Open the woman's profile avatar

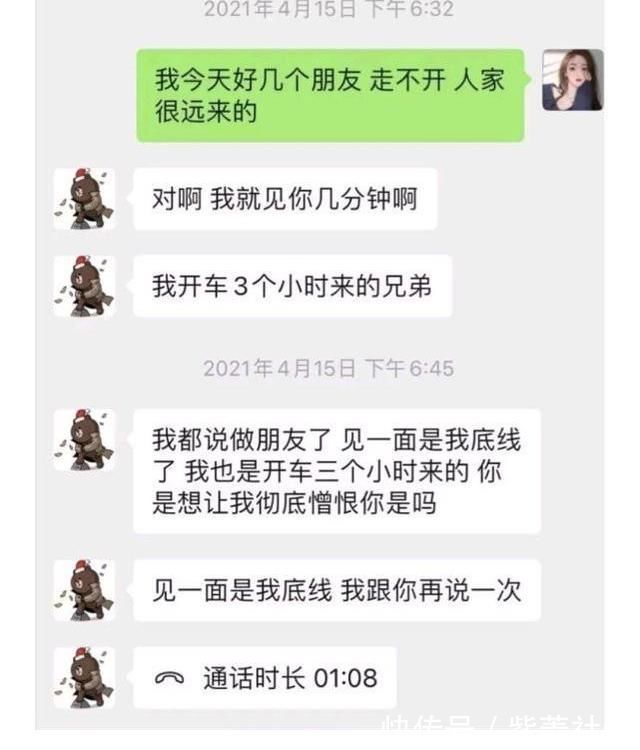pyautogui.click(x=572, y=80)
